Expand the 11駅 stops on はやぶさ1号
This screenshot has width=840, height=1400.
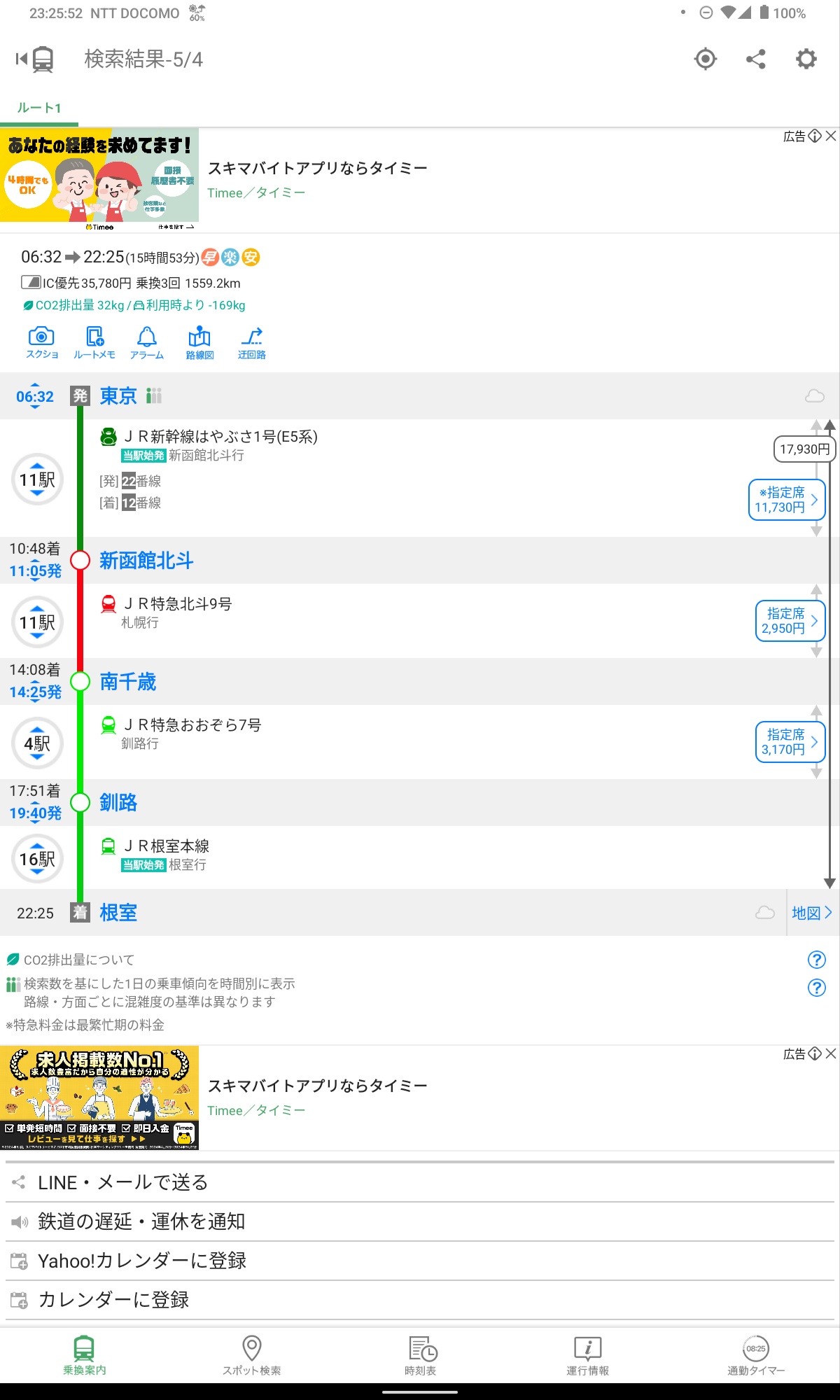38,479
